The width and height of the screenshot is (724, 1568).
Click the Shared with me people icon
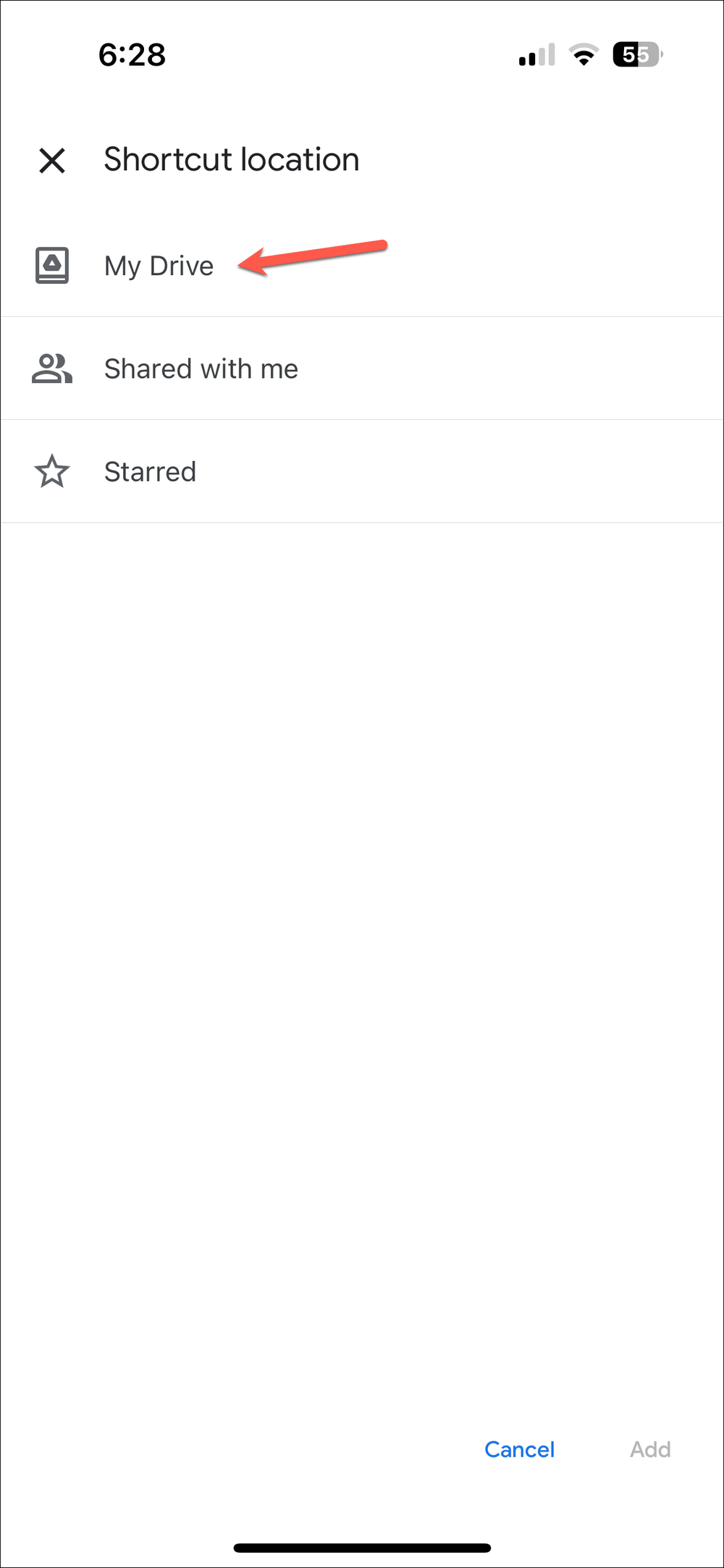pyautogui.click(x=51, y=368)
